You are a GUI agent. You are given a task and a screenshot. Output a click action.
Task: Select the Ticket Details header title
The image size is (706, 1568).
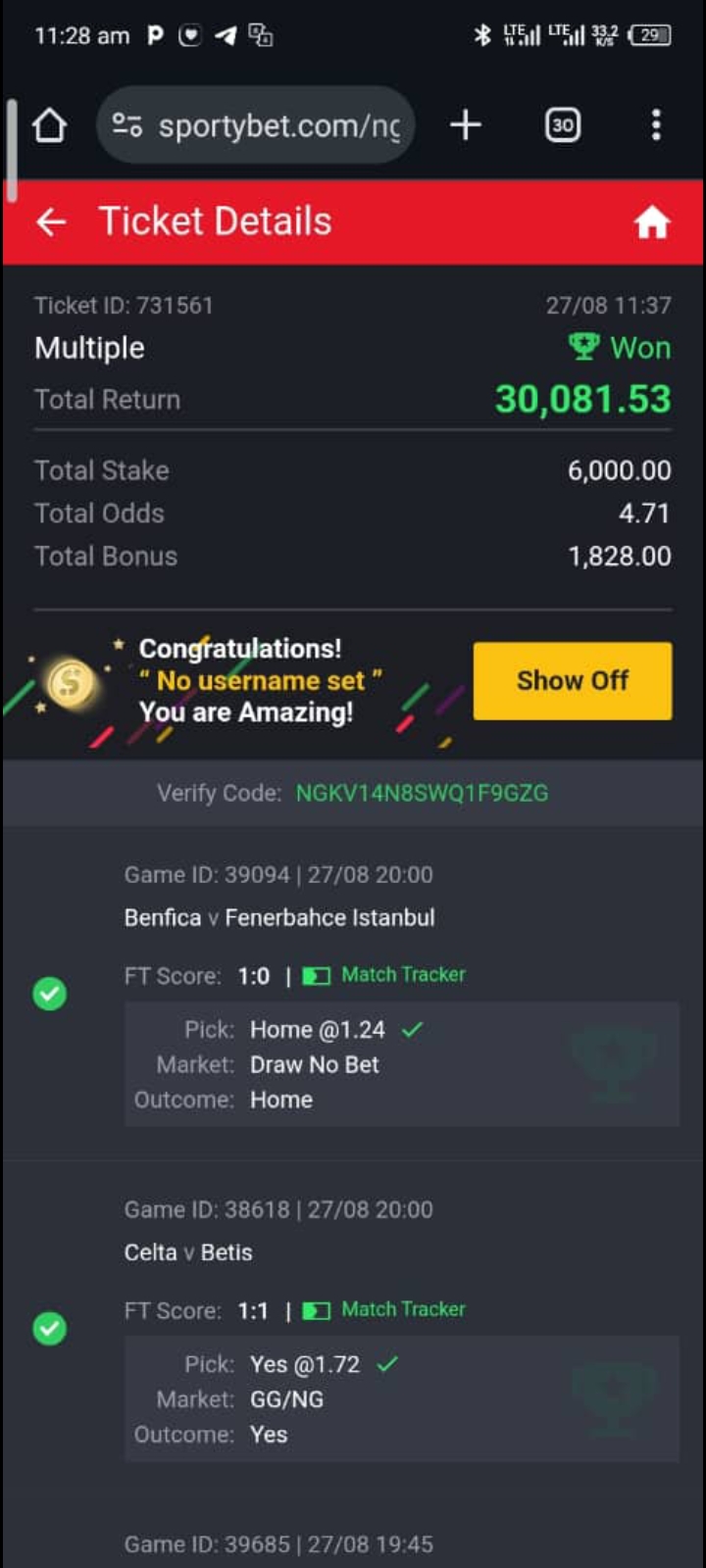coord(215,221)
